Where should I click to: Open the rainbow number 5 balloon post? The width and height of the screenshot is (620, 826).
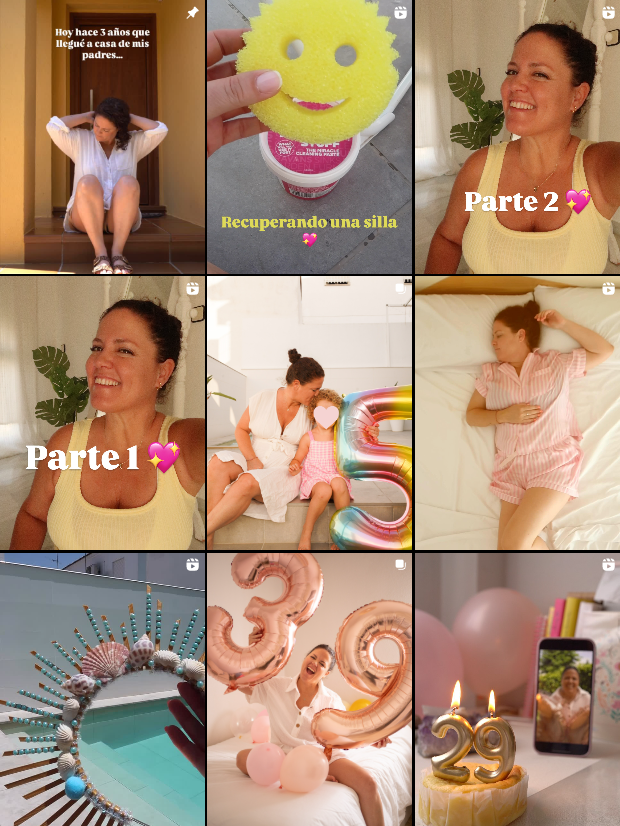(309, 413)
